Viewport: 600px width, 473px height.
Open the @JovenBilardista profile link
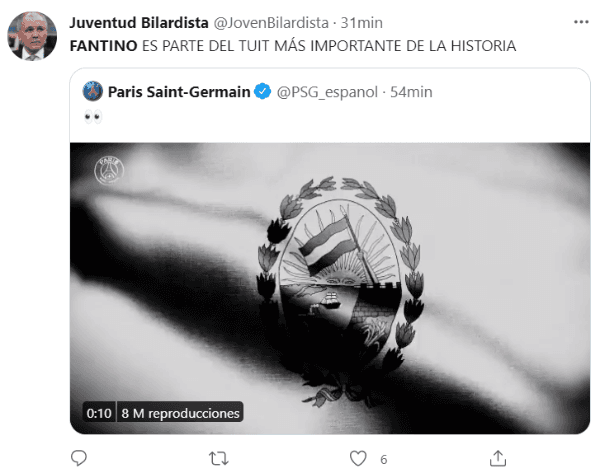tap(271, 22)
